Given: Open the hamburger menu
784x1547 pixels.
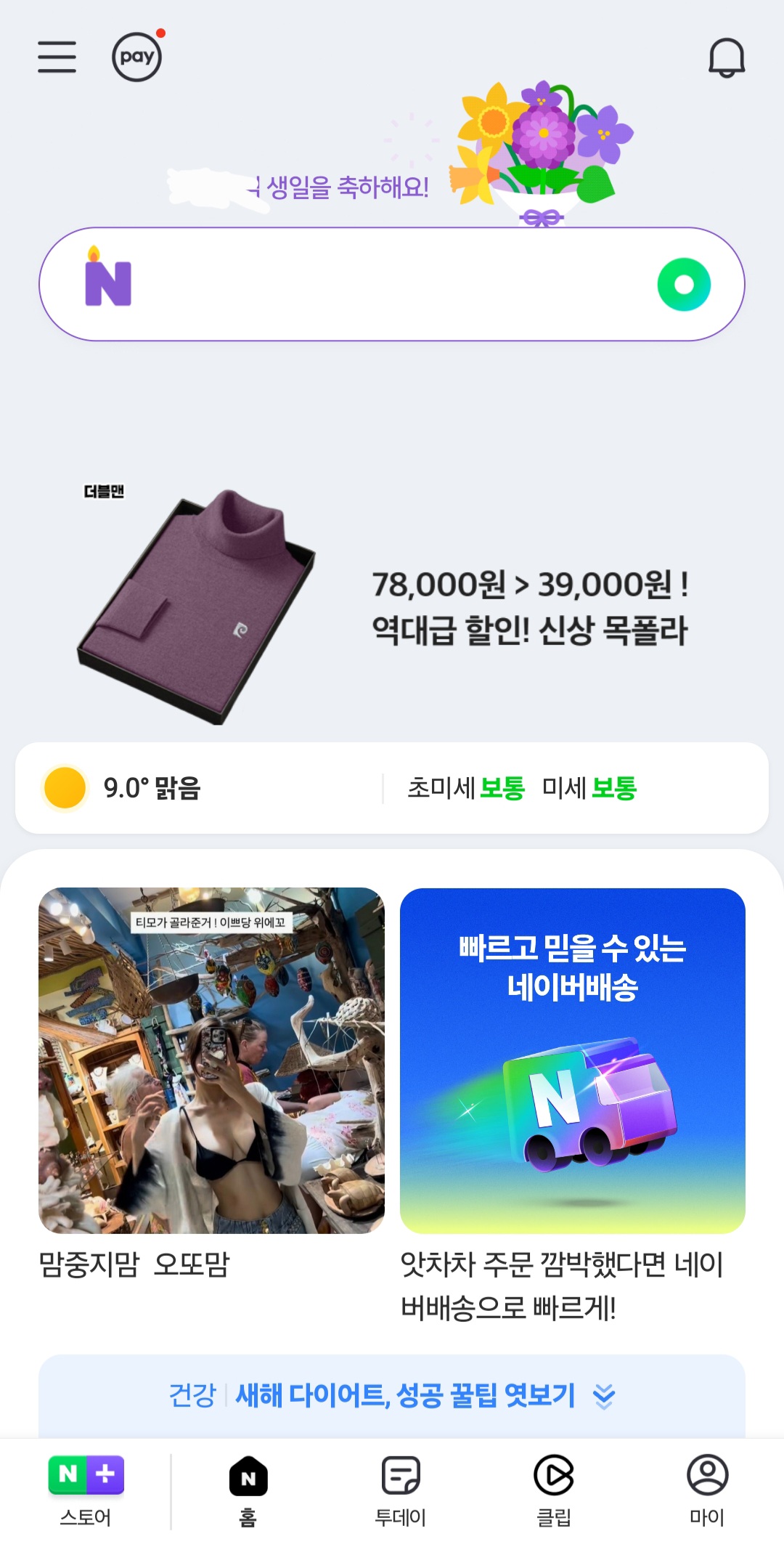Looking at the screenshot, I should click(x=57, y=57).
